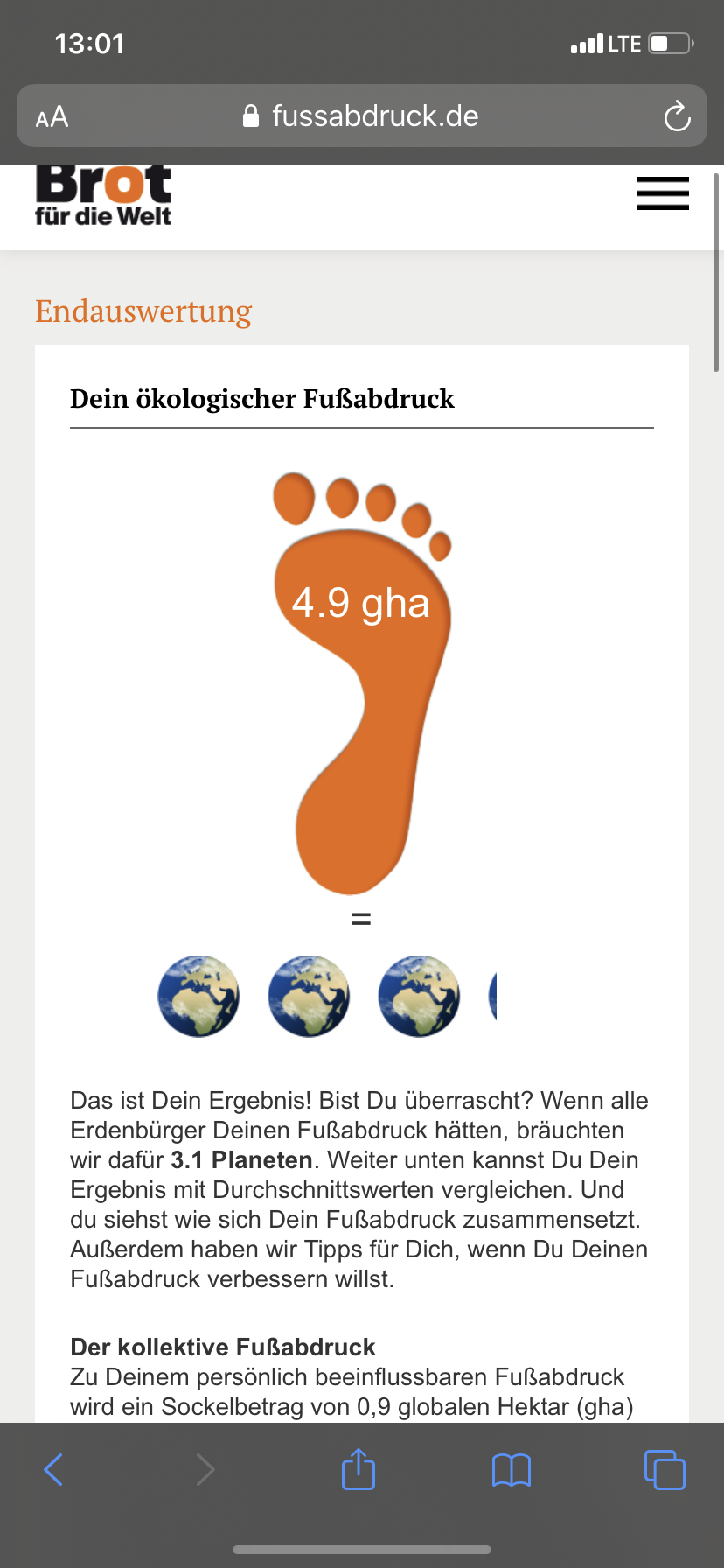Go back to the previous page
The height and width of the screenshot is (1568, 724).
(x=53, y=1469)
